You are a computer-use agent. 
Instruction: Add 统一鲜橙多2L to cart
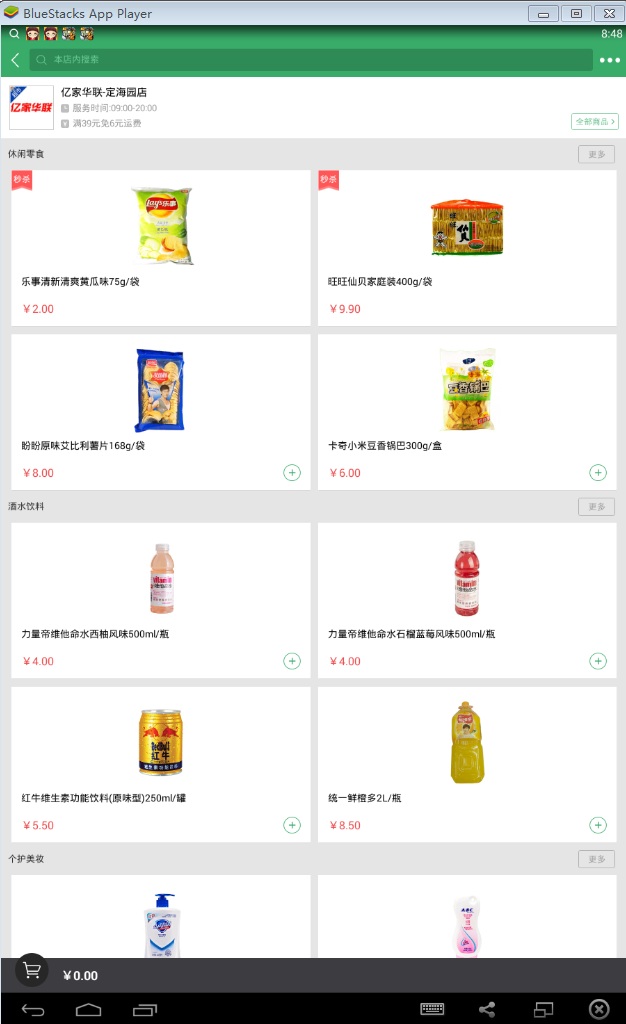[598, 825]
